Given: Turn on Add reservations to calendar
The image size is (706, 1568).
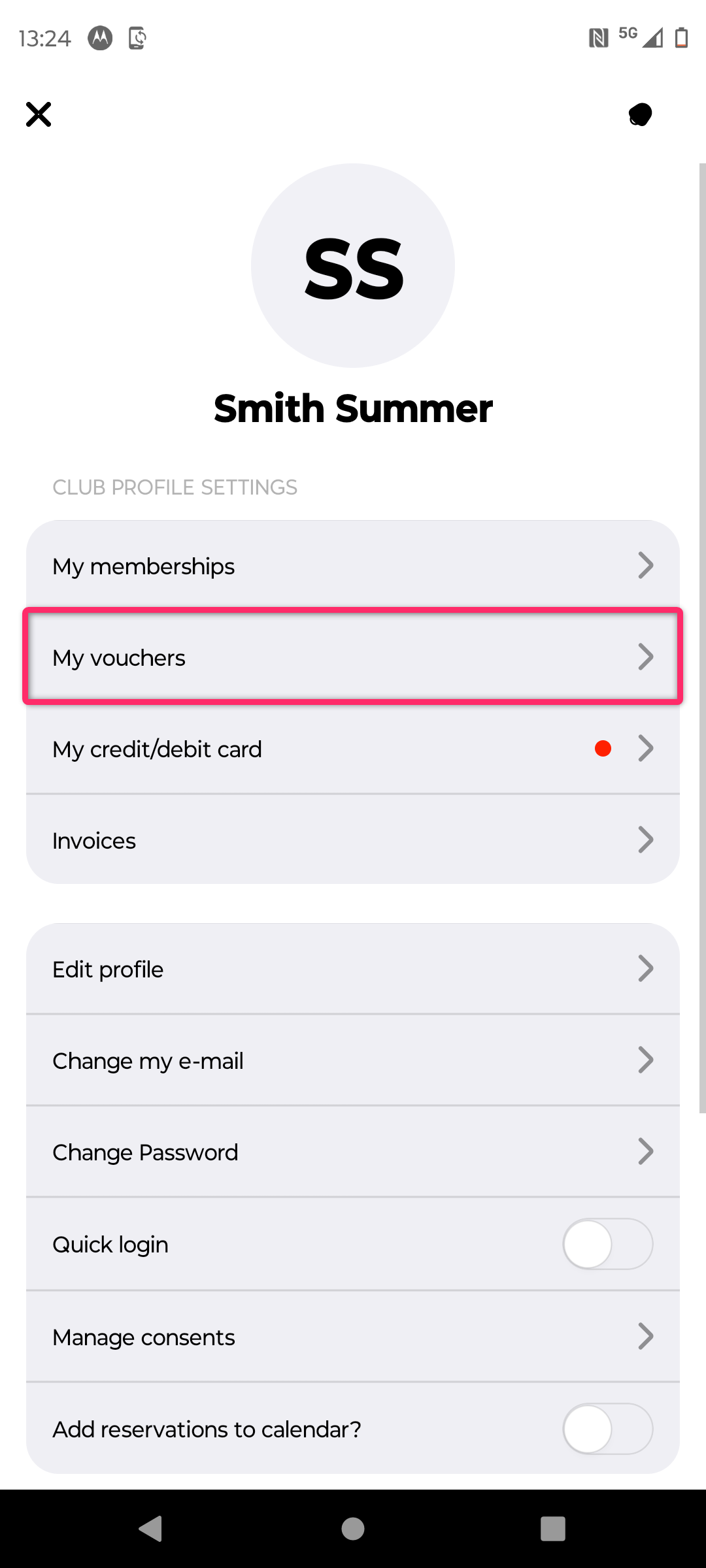Looking at the screenshot, I should pos(607,1429).
